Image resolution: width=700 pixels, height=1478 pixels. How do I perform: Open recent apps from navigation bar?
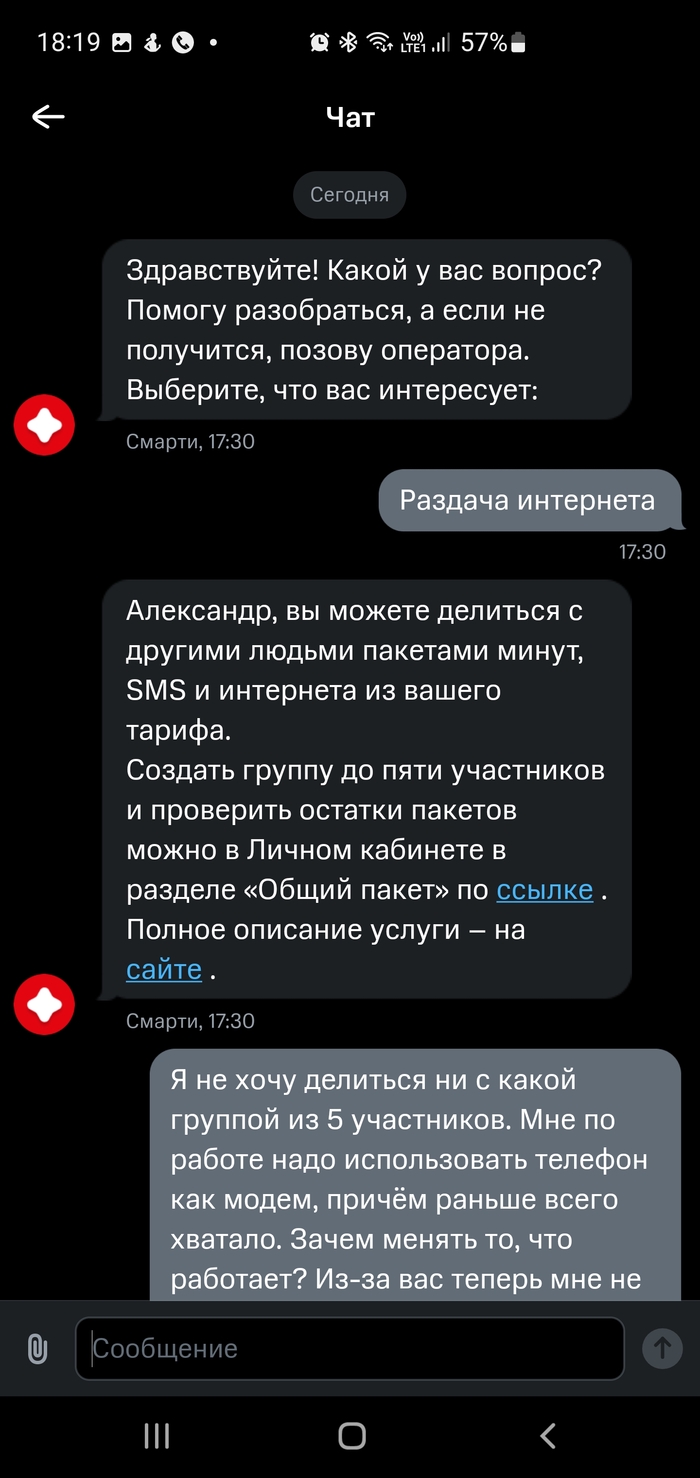tap(156, 1436)
